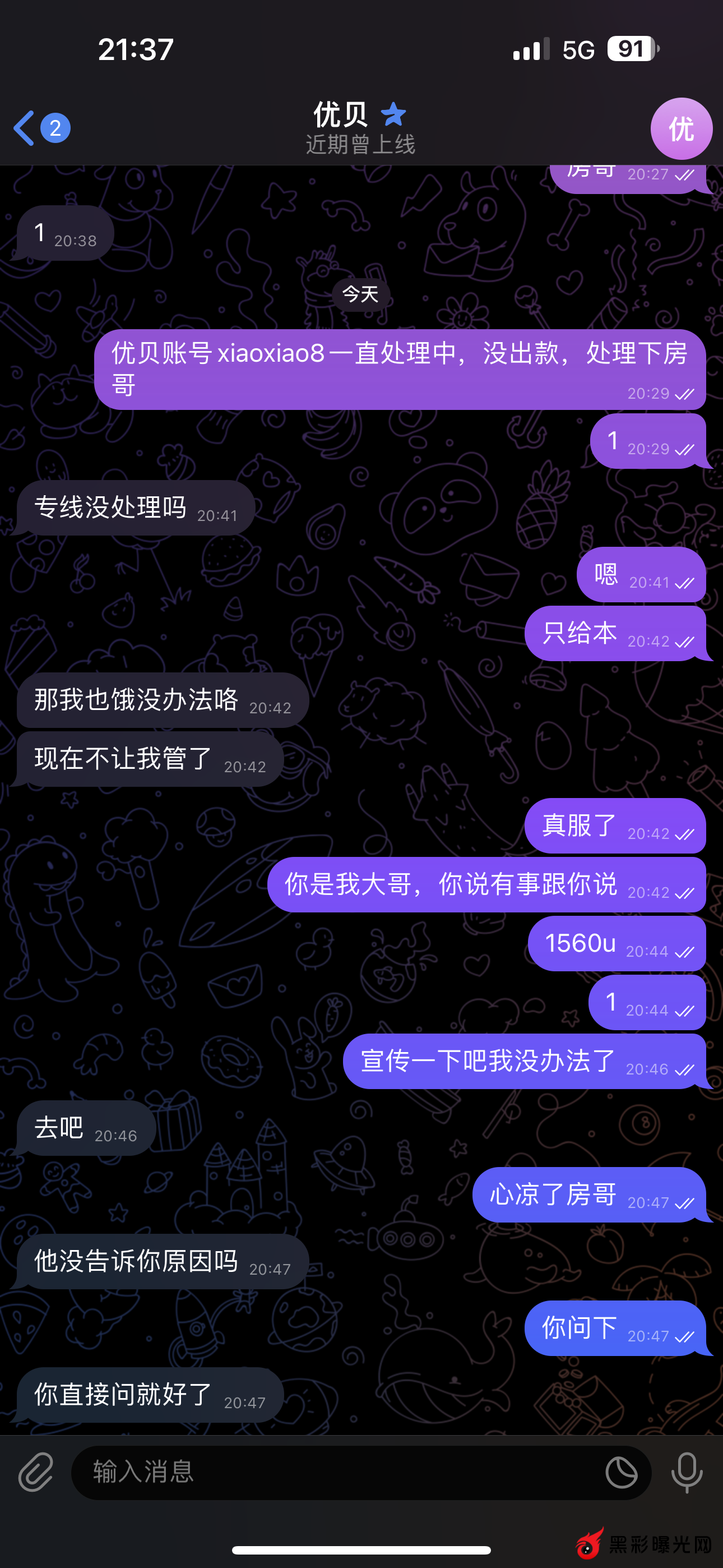Open the sticker panel icon
Screen dimensions: 723x1568
pos(622,1473)
